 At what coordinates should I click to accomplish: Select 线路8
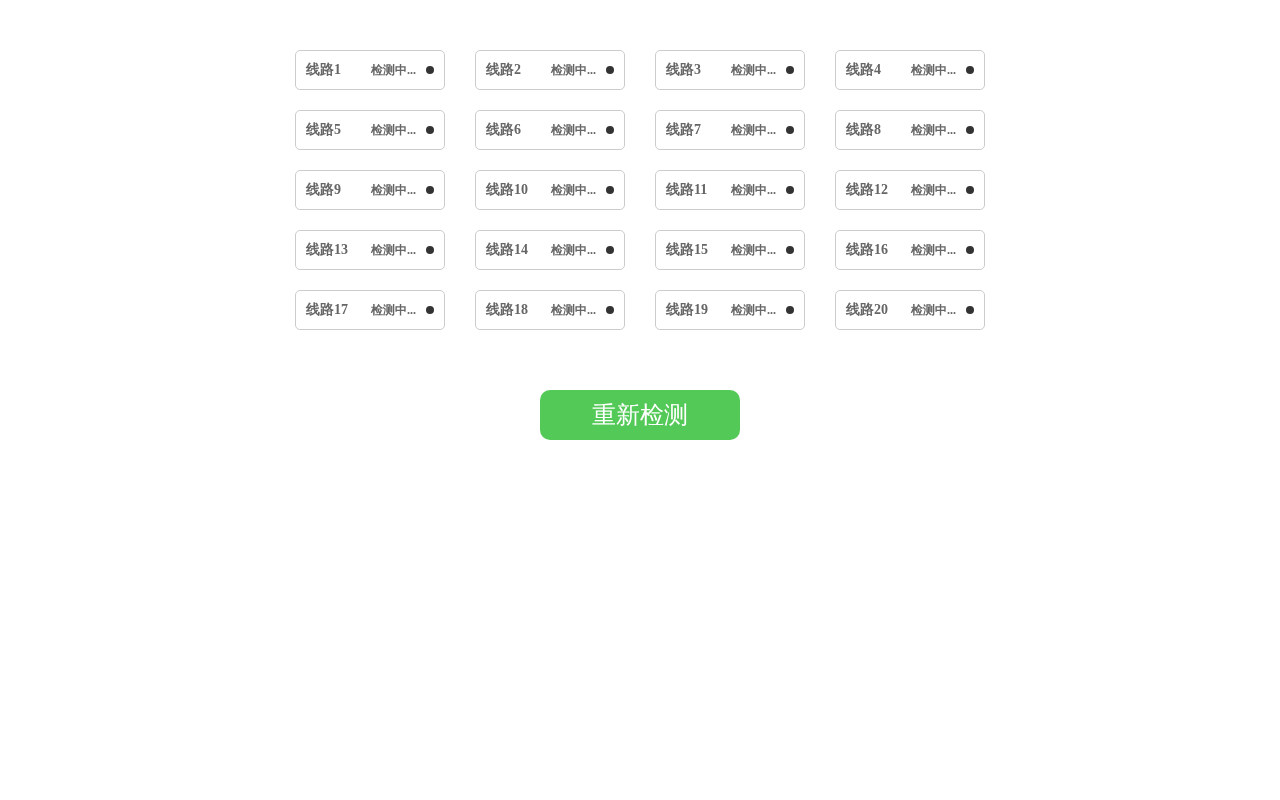[x=910, y=130]
